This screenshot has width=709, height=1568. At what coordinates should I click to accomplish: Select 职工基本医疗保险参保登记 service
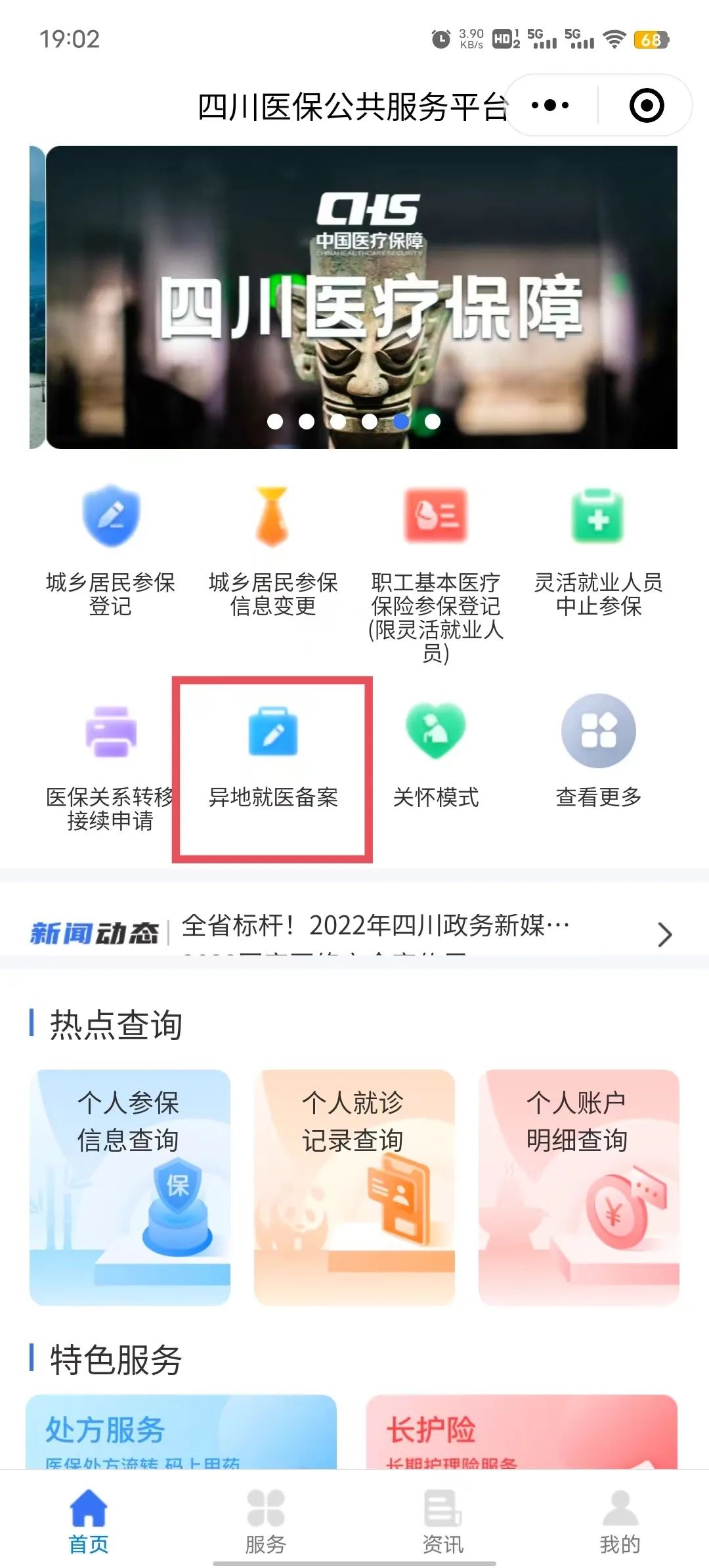tap(435, 571)
